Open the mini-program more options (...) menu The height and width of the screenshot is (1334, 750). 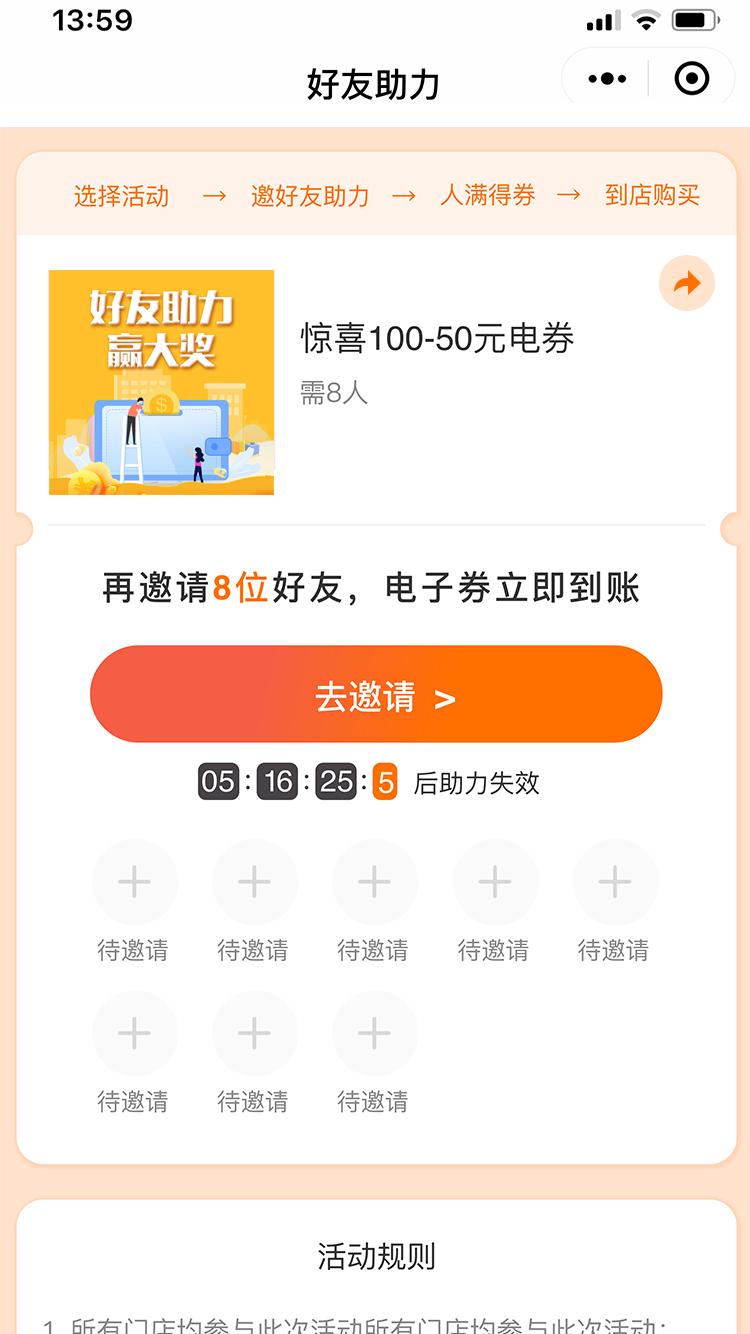pos(604,77)
